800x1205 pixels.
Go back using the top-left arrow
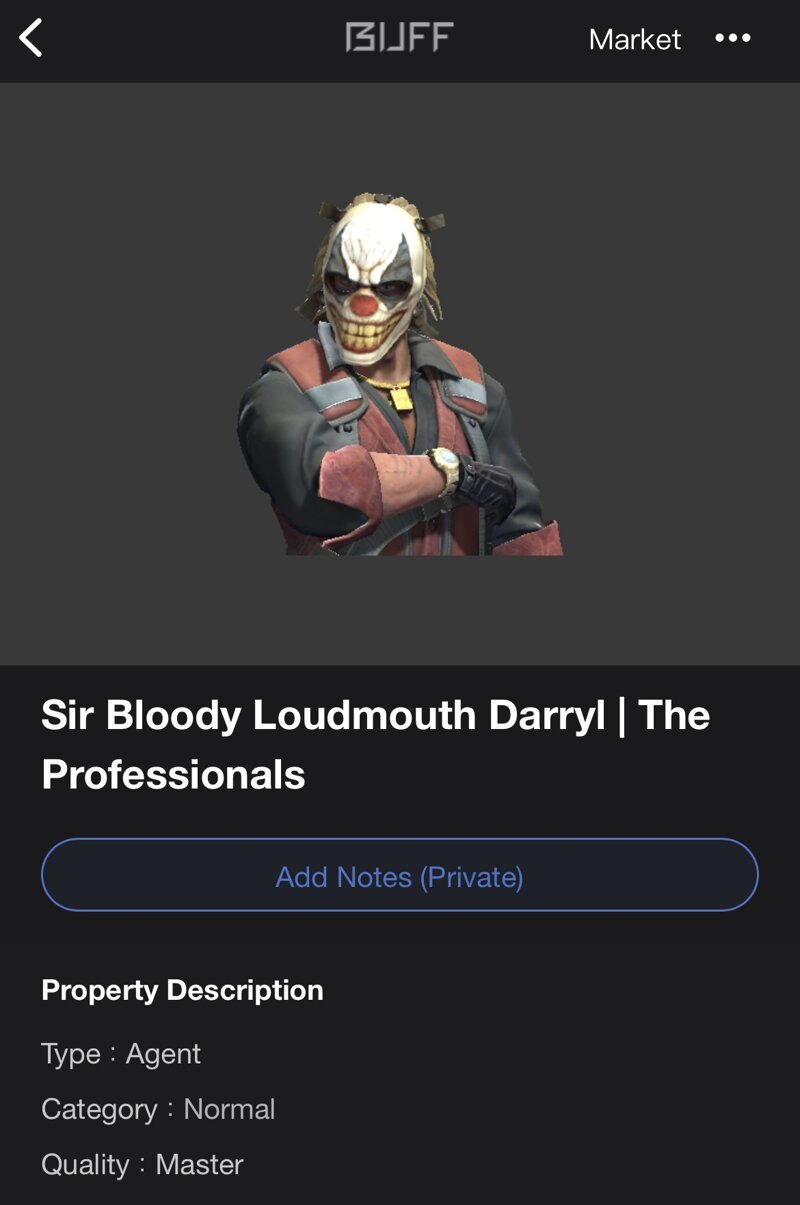click(32, 39)
